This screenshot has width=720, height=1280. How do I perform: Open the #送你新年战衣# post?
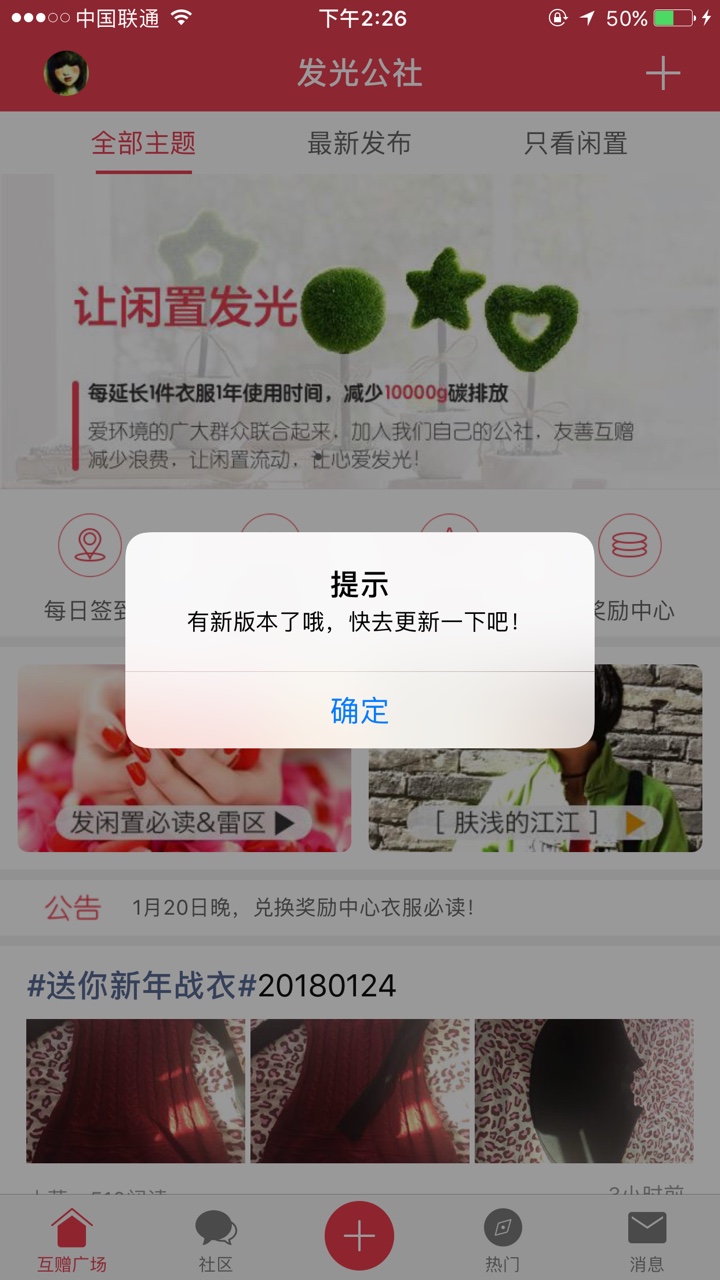(211, 986)
